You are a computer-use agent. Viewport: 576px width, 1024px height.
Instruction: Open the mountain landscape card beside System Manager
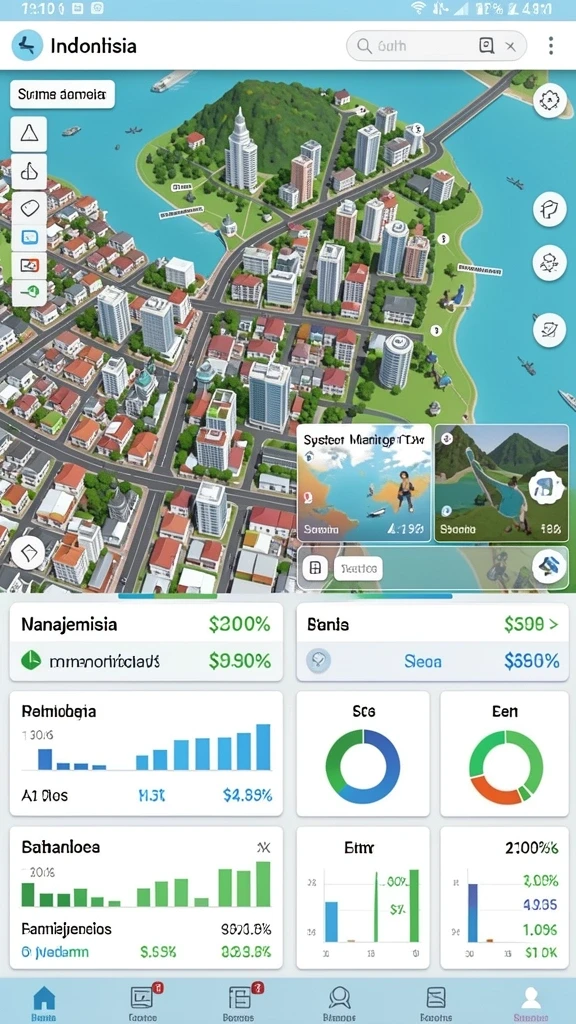click(x=502, y=483)
